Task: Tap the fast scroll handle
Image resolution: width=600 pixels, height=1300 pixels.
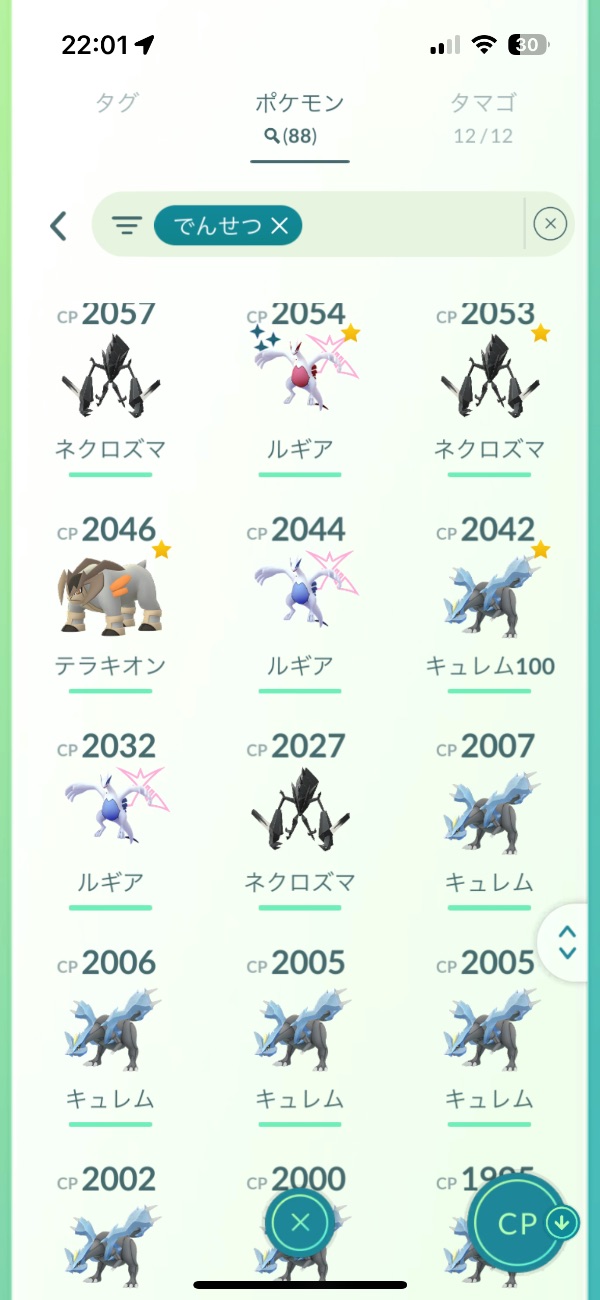Action: pyautogui.click(x=568, y=942)
